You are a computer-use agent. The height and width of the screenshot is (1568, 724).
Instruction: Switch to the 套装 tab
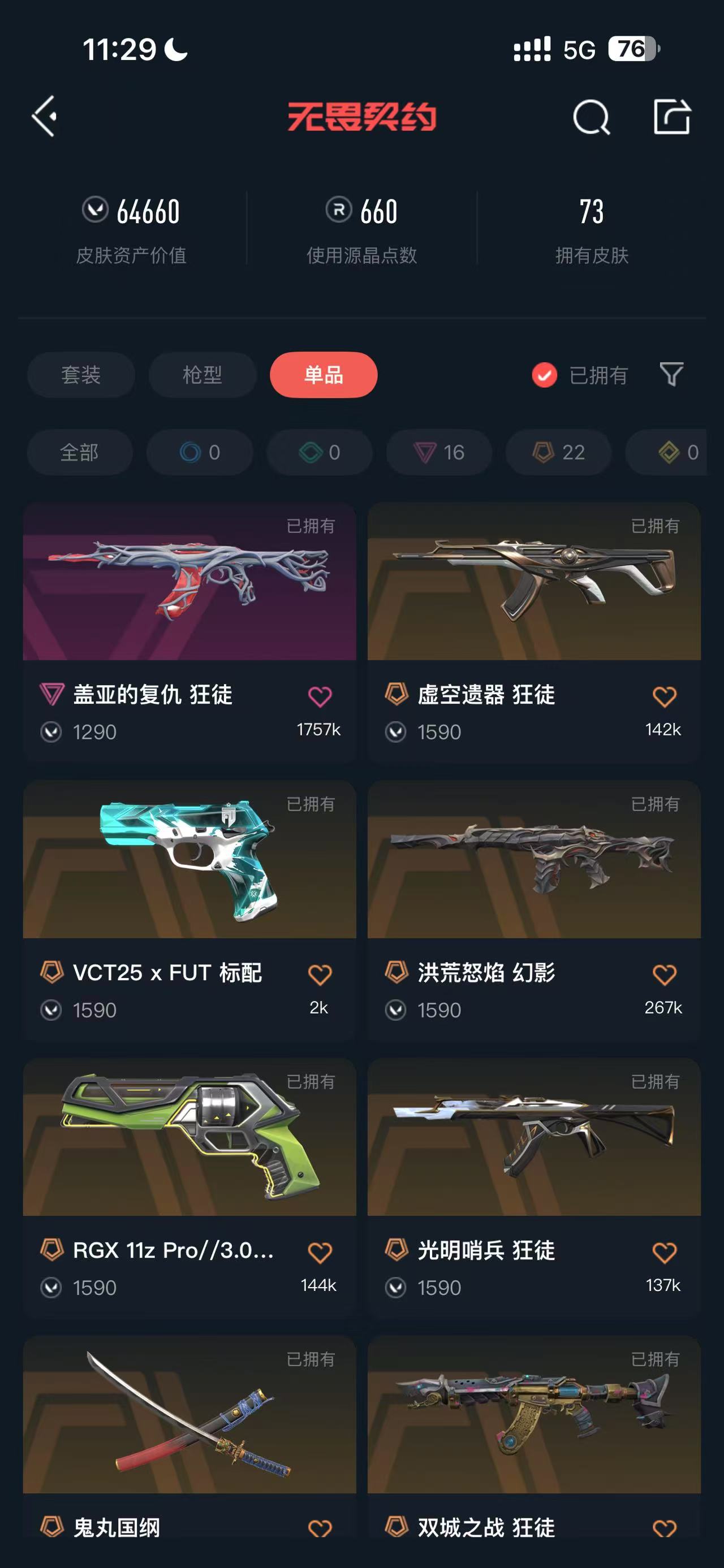81,374
